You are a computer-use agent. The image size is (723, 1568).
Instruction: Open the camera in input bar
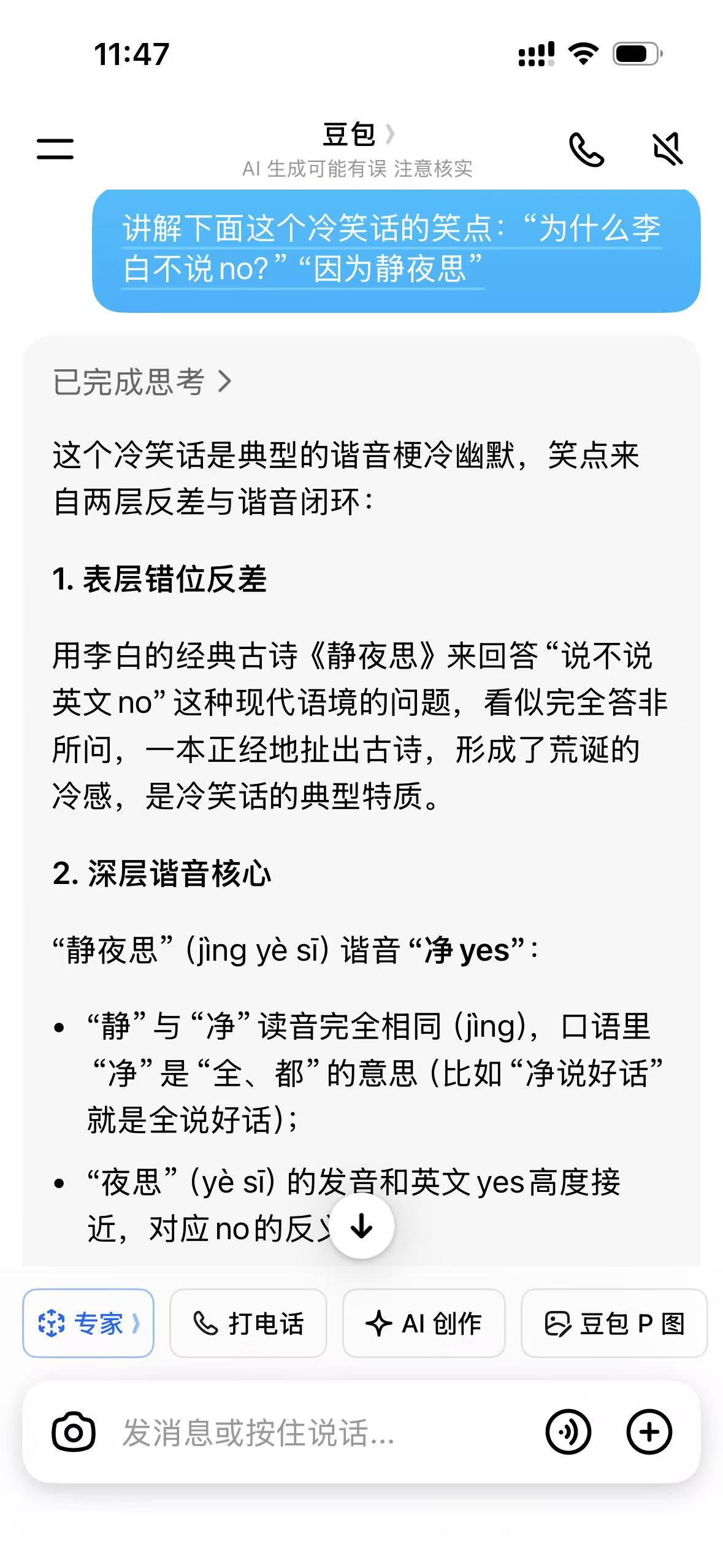tap(74, 1432)
